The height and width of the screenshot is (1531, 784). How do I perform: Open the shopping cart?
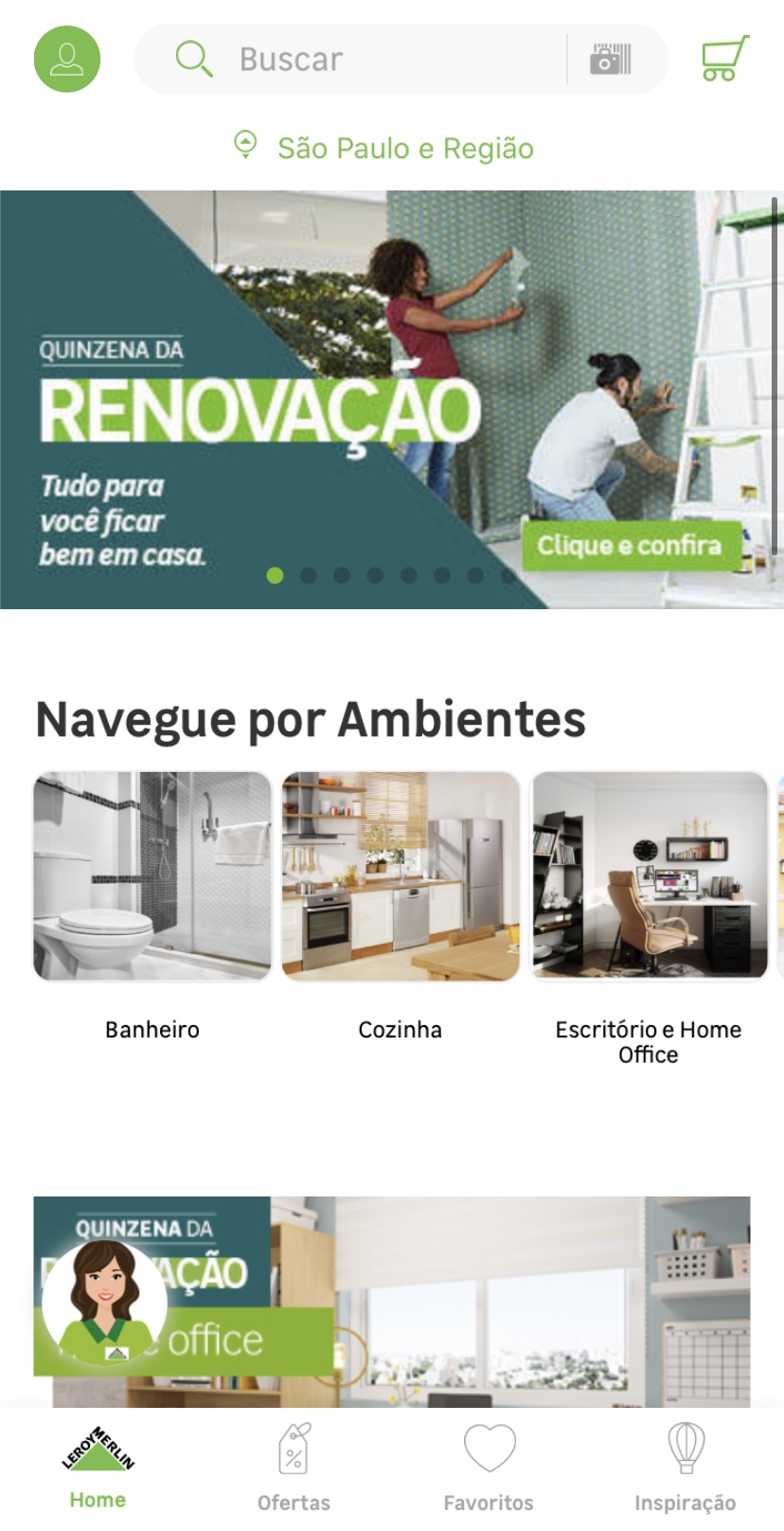724,59
